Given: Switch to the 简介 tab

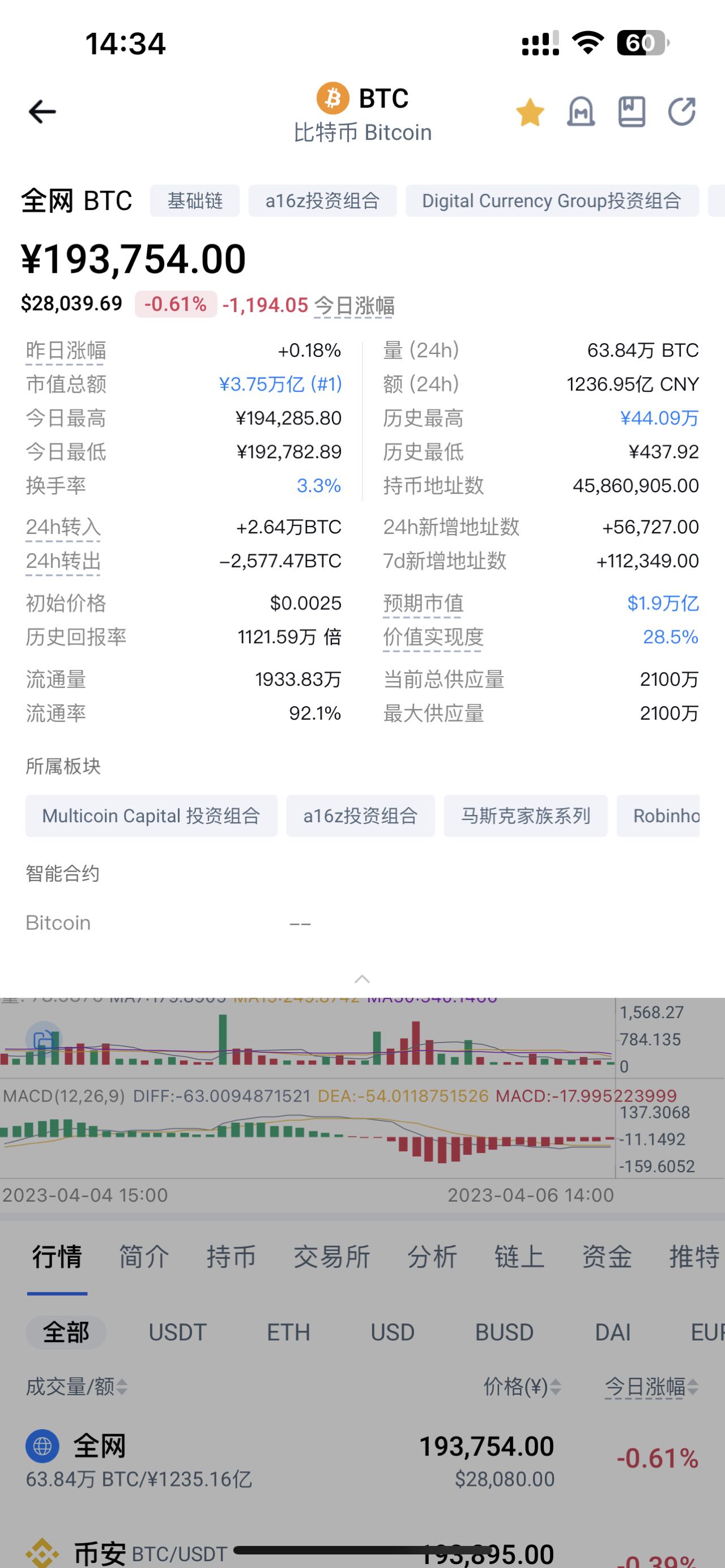Looking at the screenshot, I should point(144,1255).
